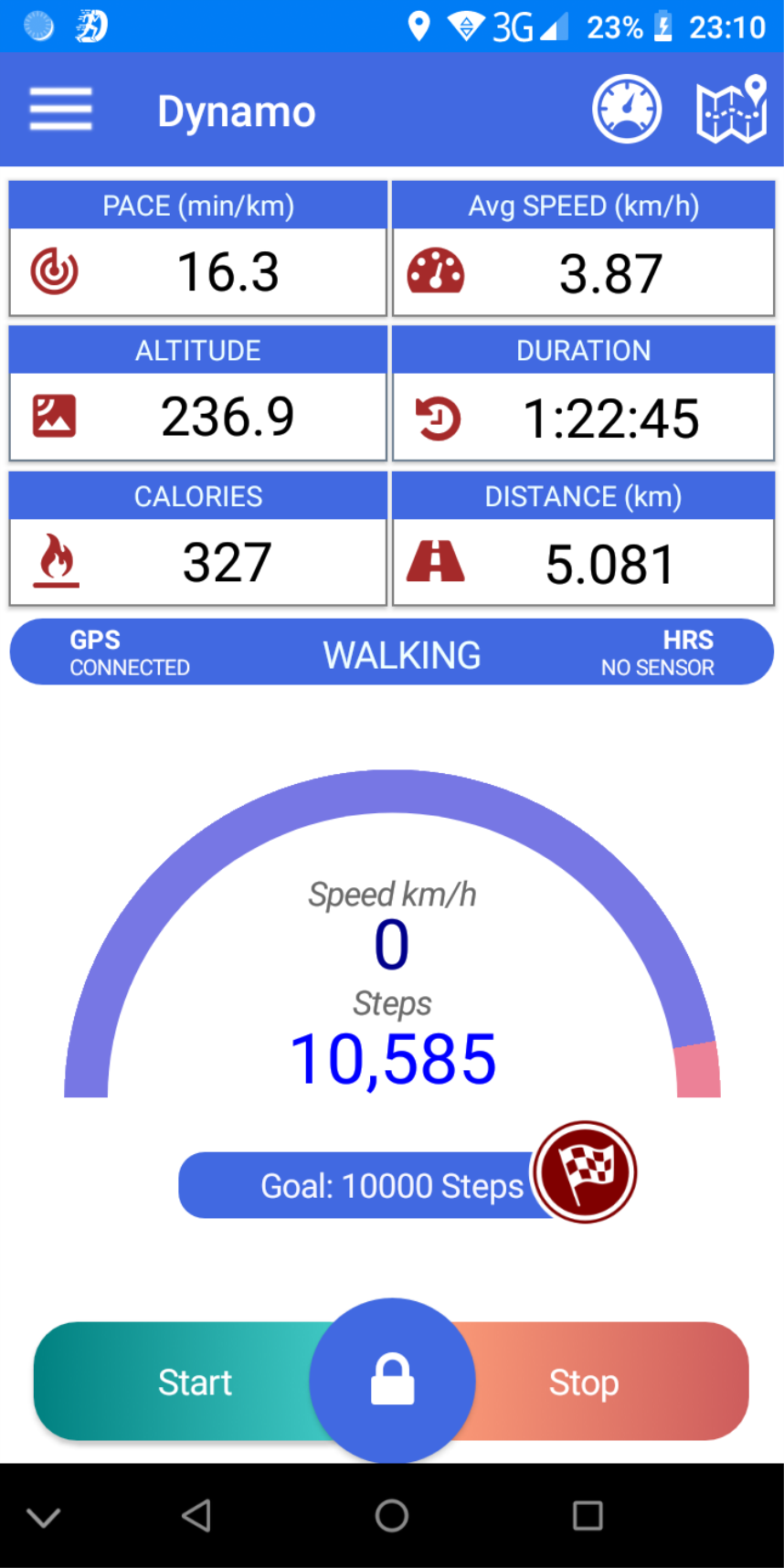The image size is (784, 1568).
Task: Open the map route view
Action: coord(731,110)
